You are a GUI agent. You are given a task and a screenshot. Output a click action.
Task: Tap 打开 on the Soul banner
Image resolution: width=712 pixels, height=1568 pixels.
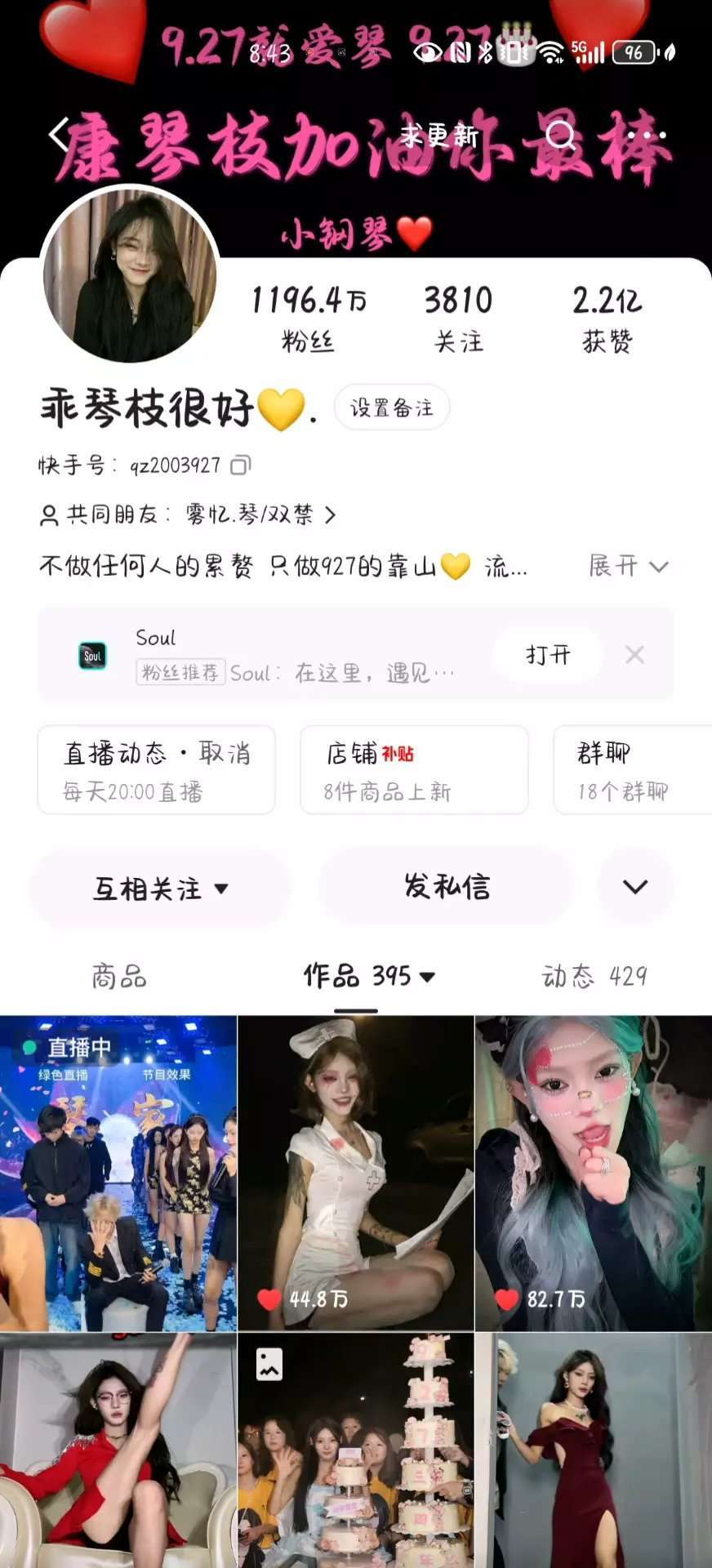click(x=548, y=655)
